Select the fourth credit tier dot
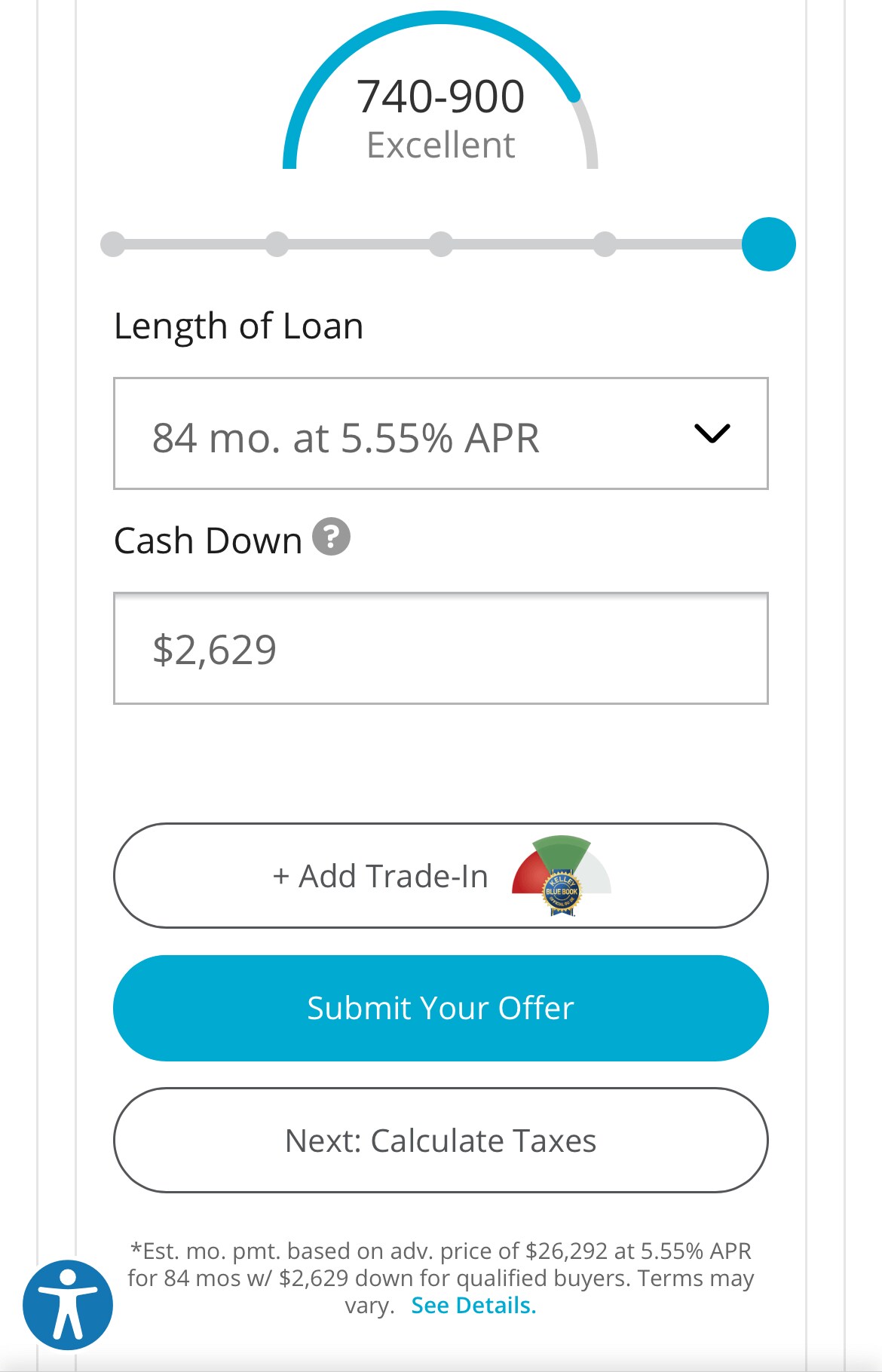This screenshot has width=882, height=1372. point(605,243)
